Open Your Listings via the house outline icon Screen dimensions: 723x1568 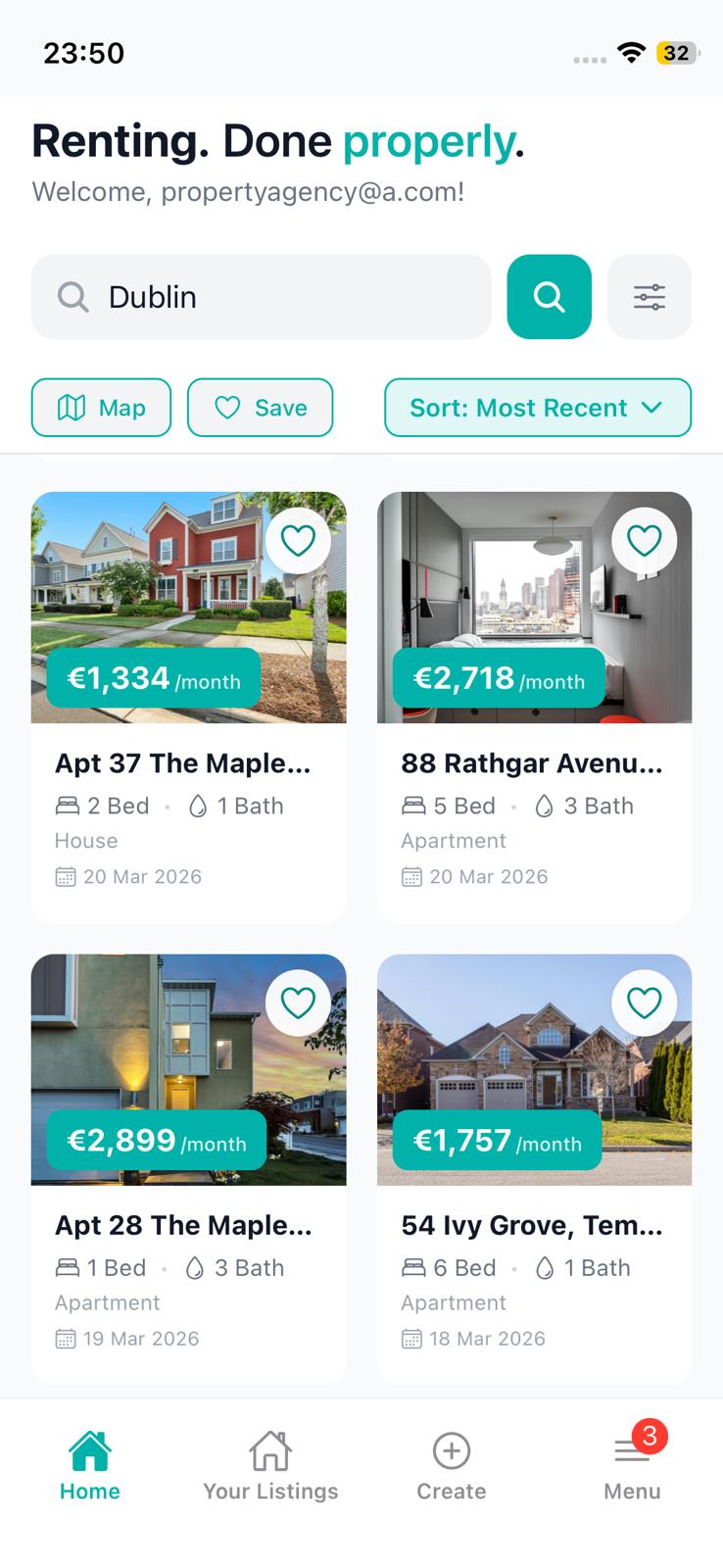click(269, 1450)
